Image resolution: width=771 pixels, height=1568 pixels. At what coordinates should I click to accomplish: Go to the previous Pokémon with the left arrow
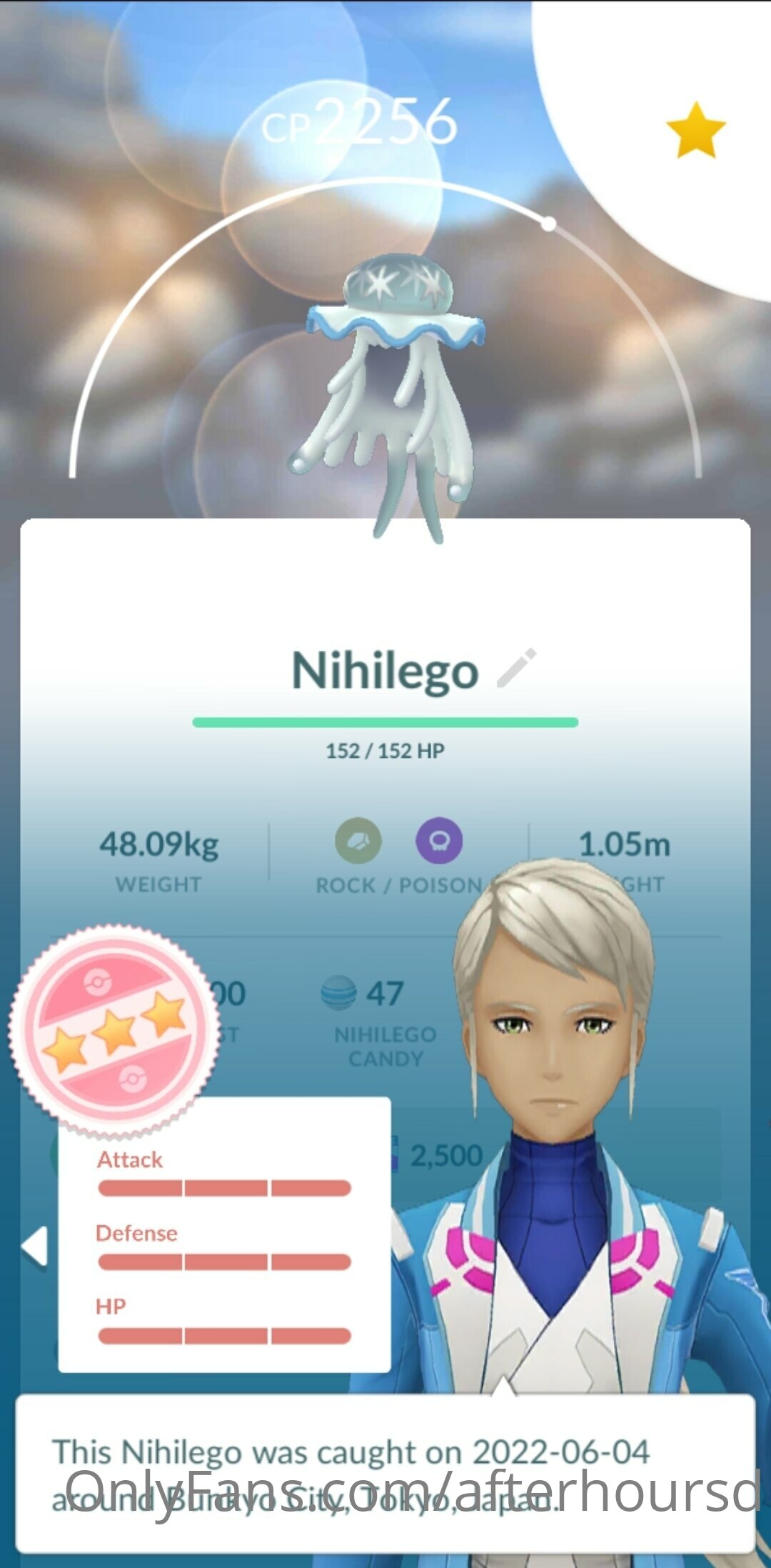pyautogui.click(x=34, y=1247)
